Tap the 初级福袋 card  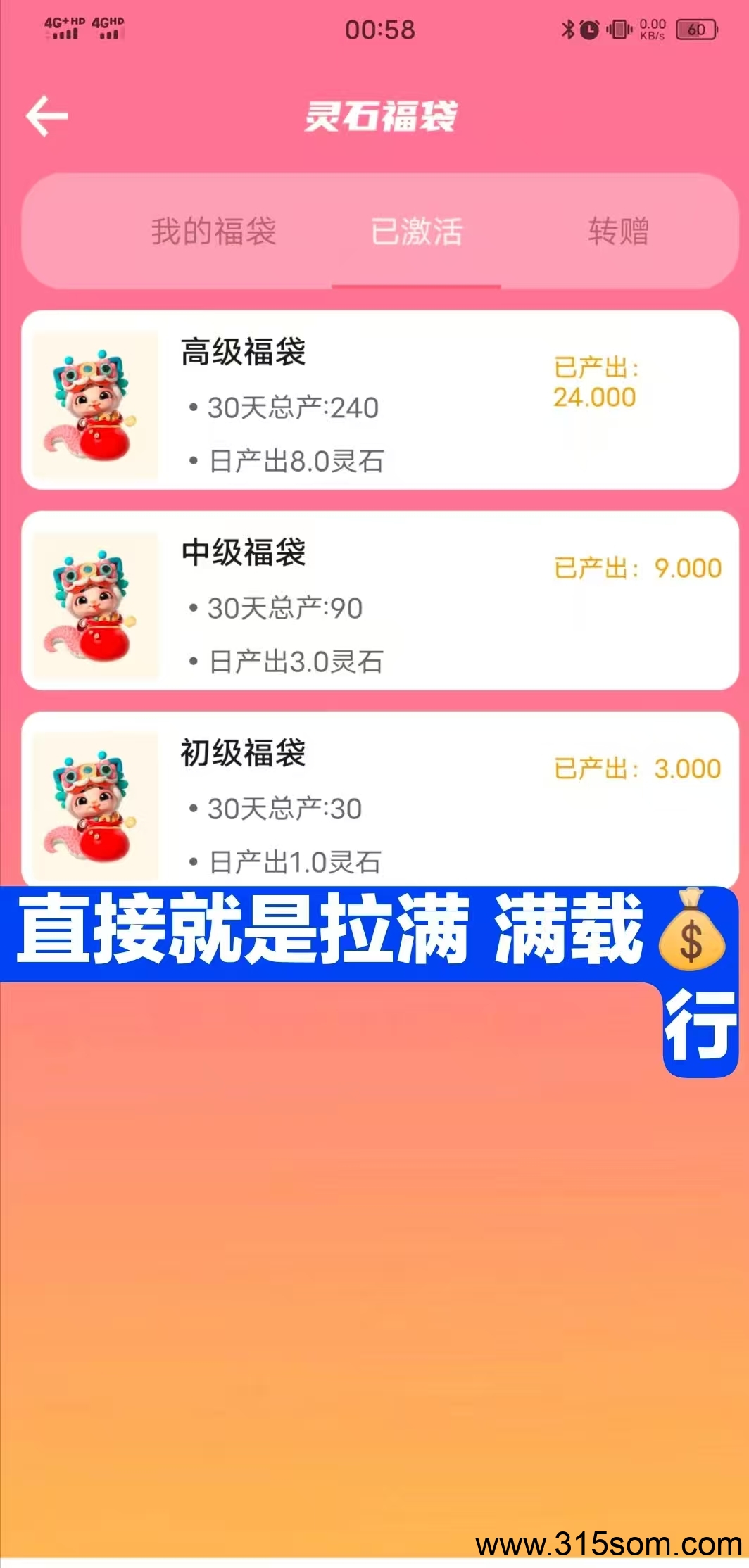tap(380, 799)
